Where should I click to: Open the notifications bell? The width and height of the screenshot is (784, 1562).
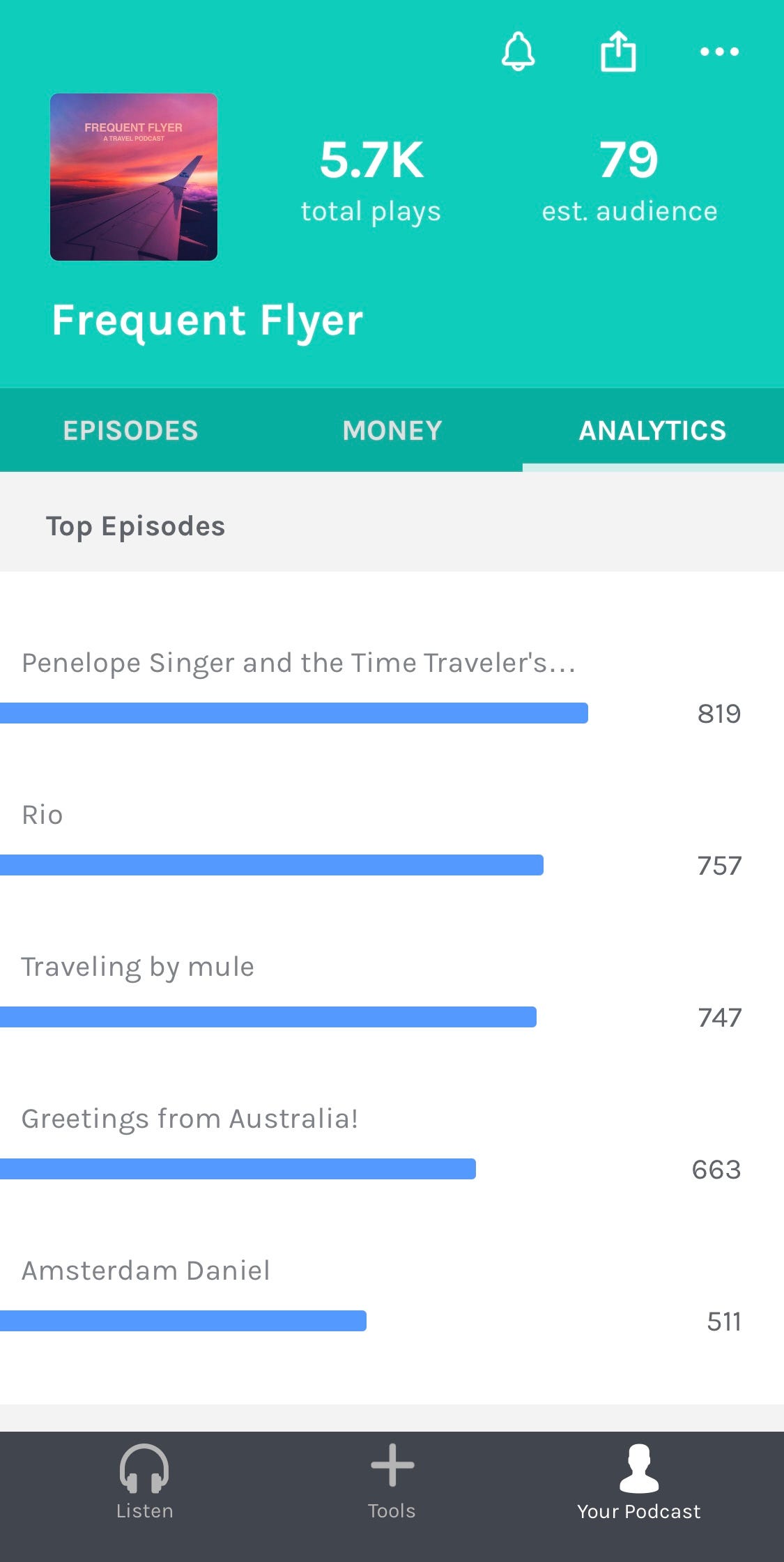pyautogui.click(x=518, y=52)
